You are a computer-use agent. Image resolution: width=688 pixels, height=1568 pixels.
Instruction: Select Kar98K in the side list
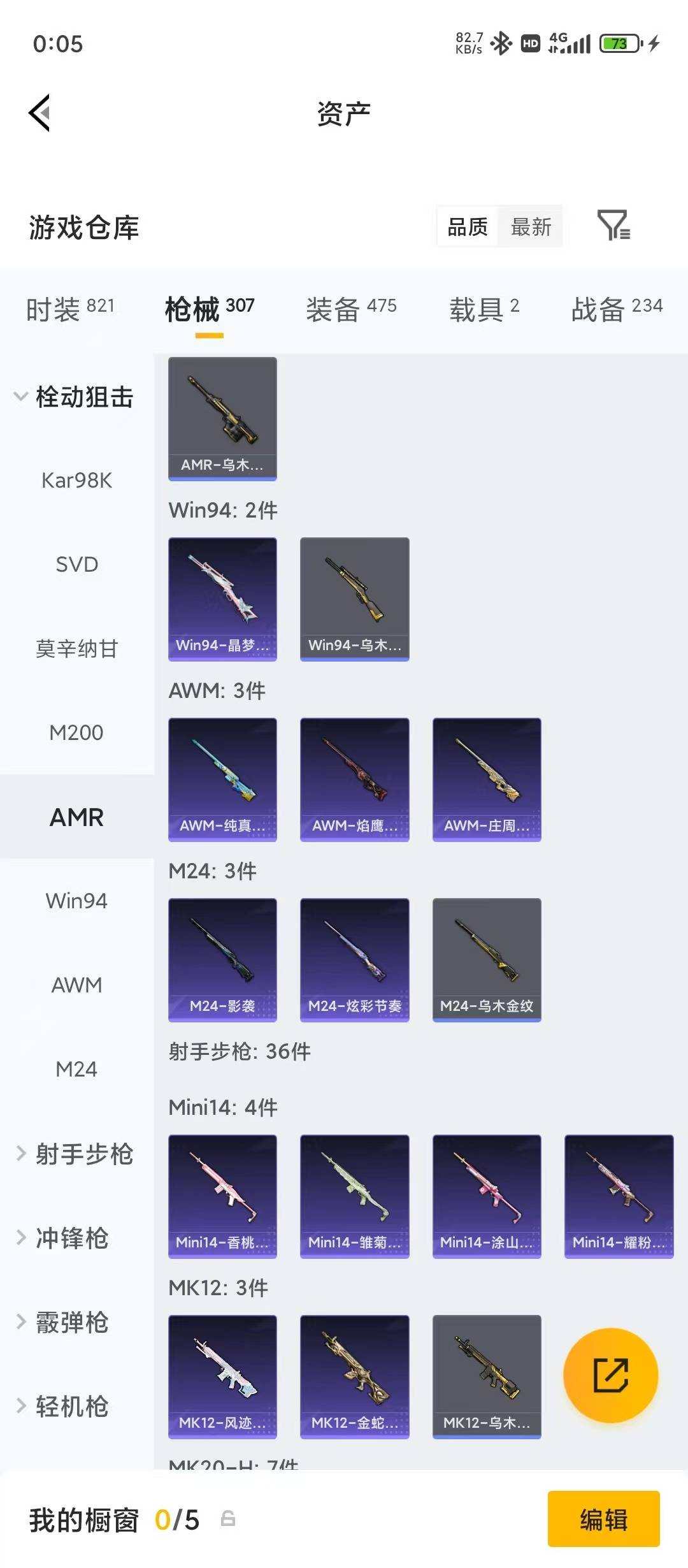(76, 481)
